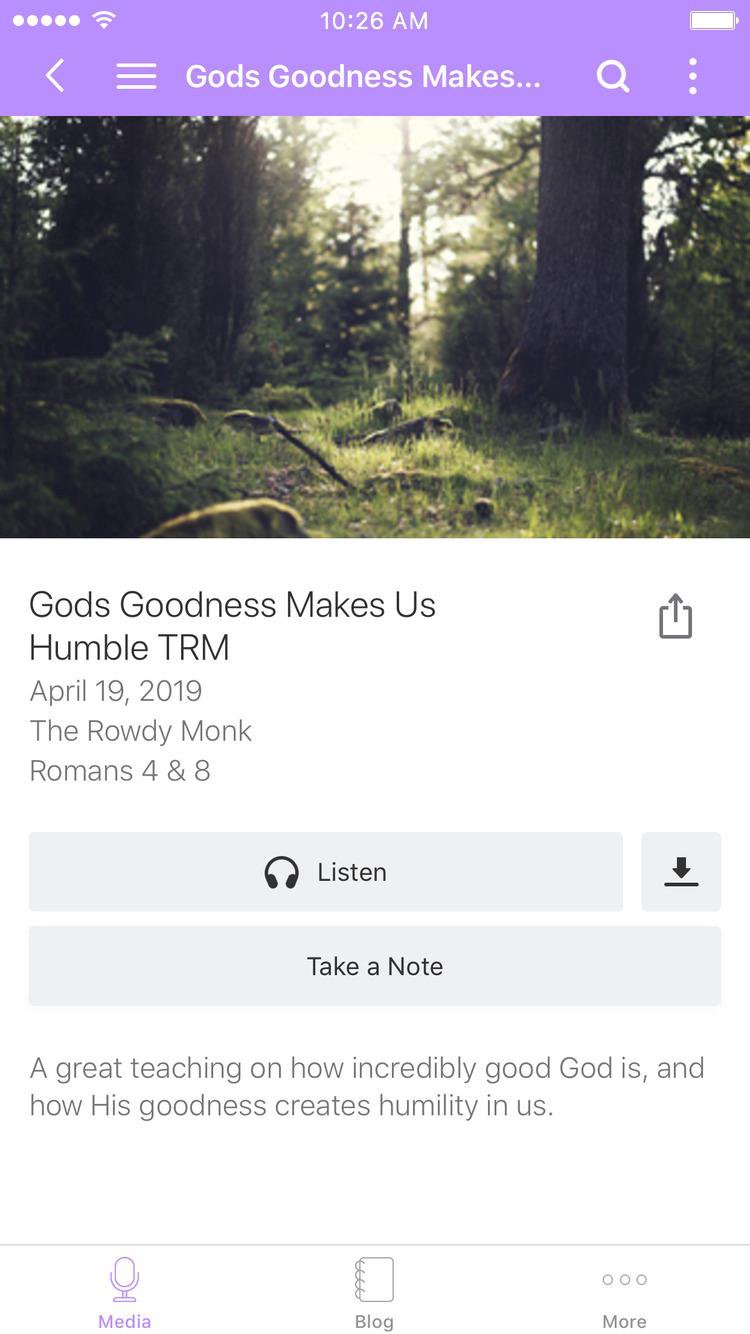
Task: Go back to the previous screen
Action: (x=55, y=76)
